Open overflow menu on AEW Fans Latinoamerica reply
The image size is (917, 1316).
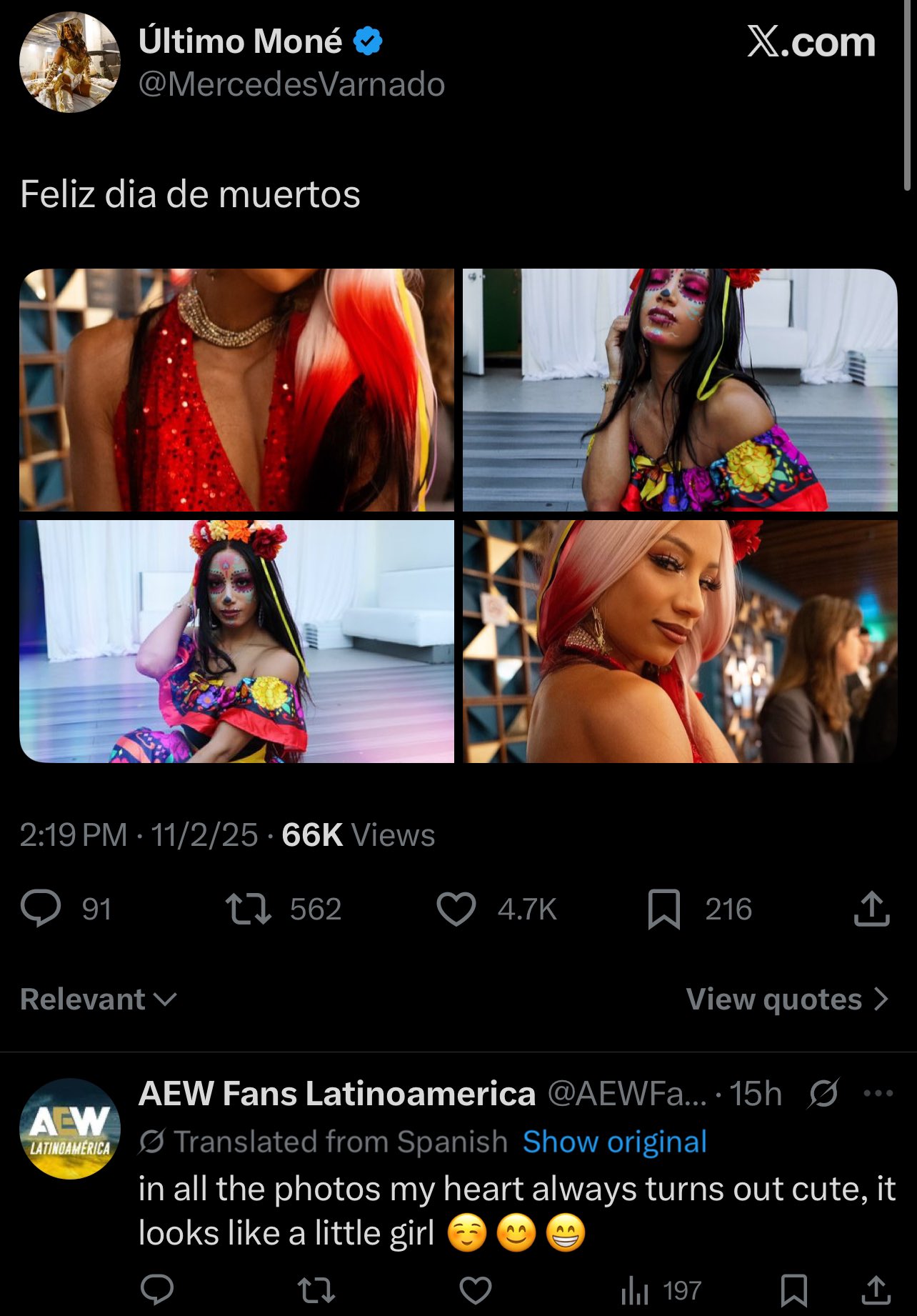point(878,1093)
